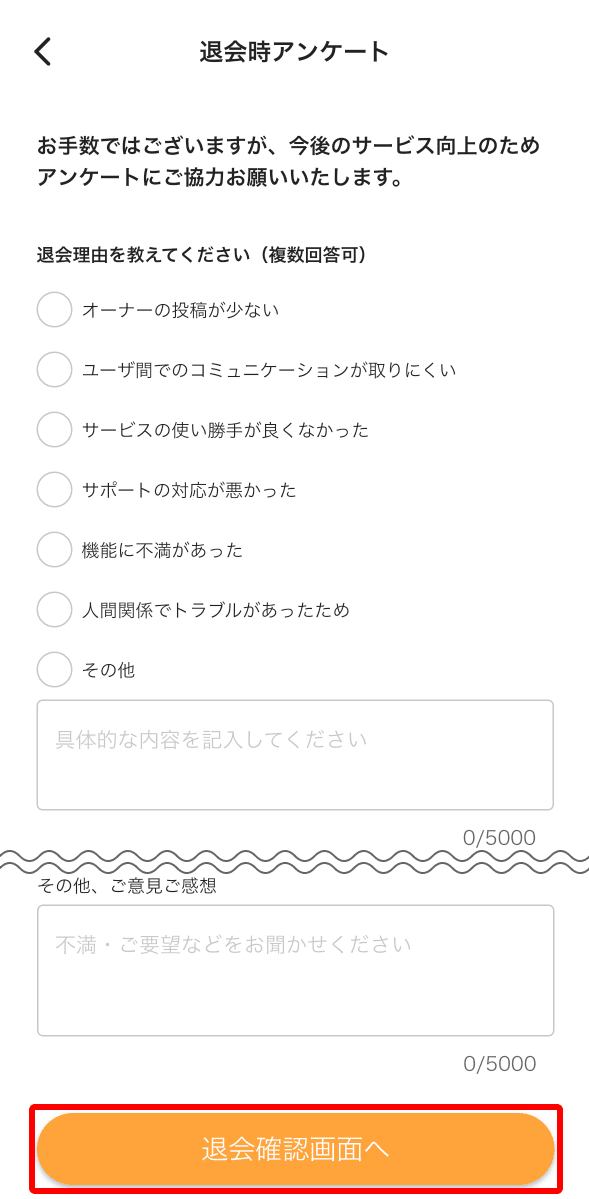Viewport: 589px width, 1199px height.
Task: Check the その他 option
Action: coord(54,670)
